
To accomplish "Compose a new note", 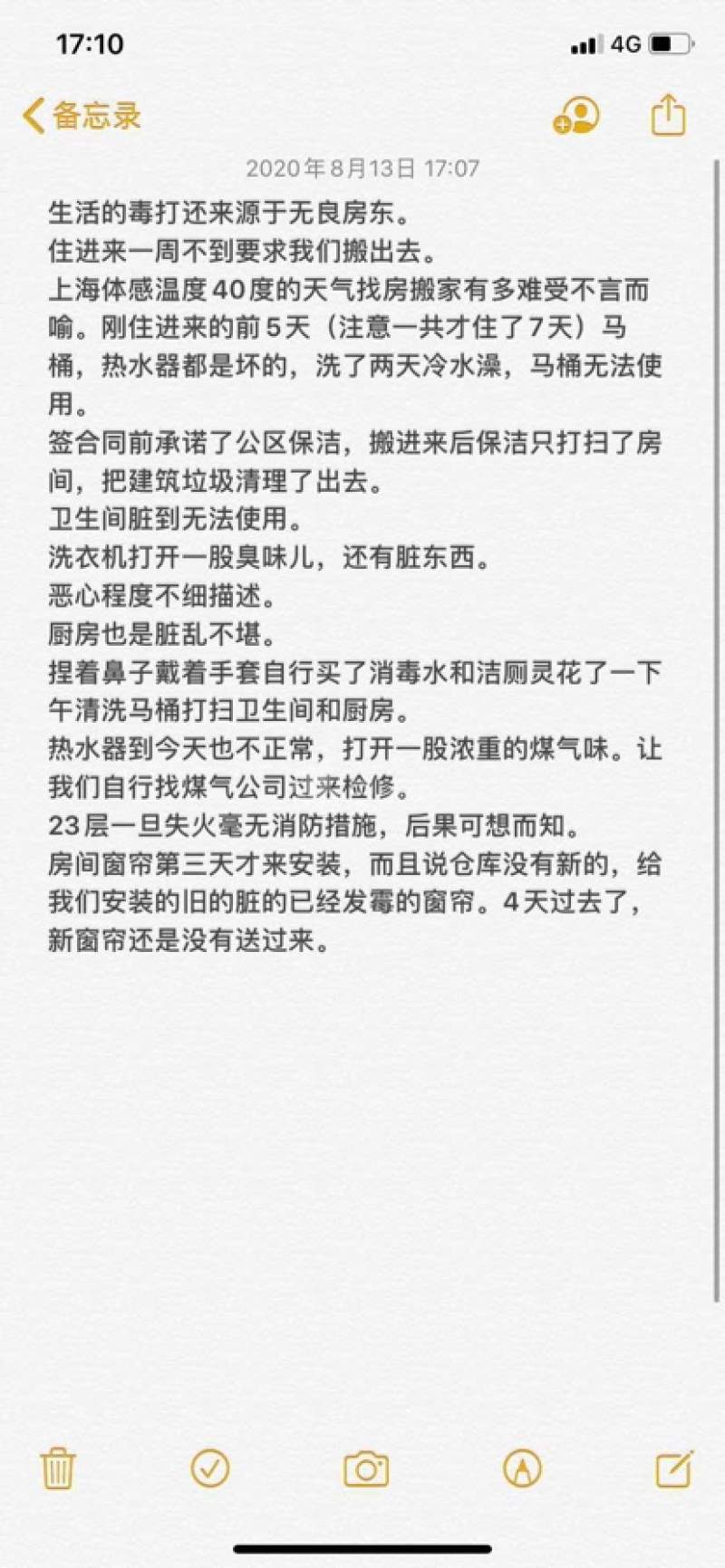I will (675, 1468).
